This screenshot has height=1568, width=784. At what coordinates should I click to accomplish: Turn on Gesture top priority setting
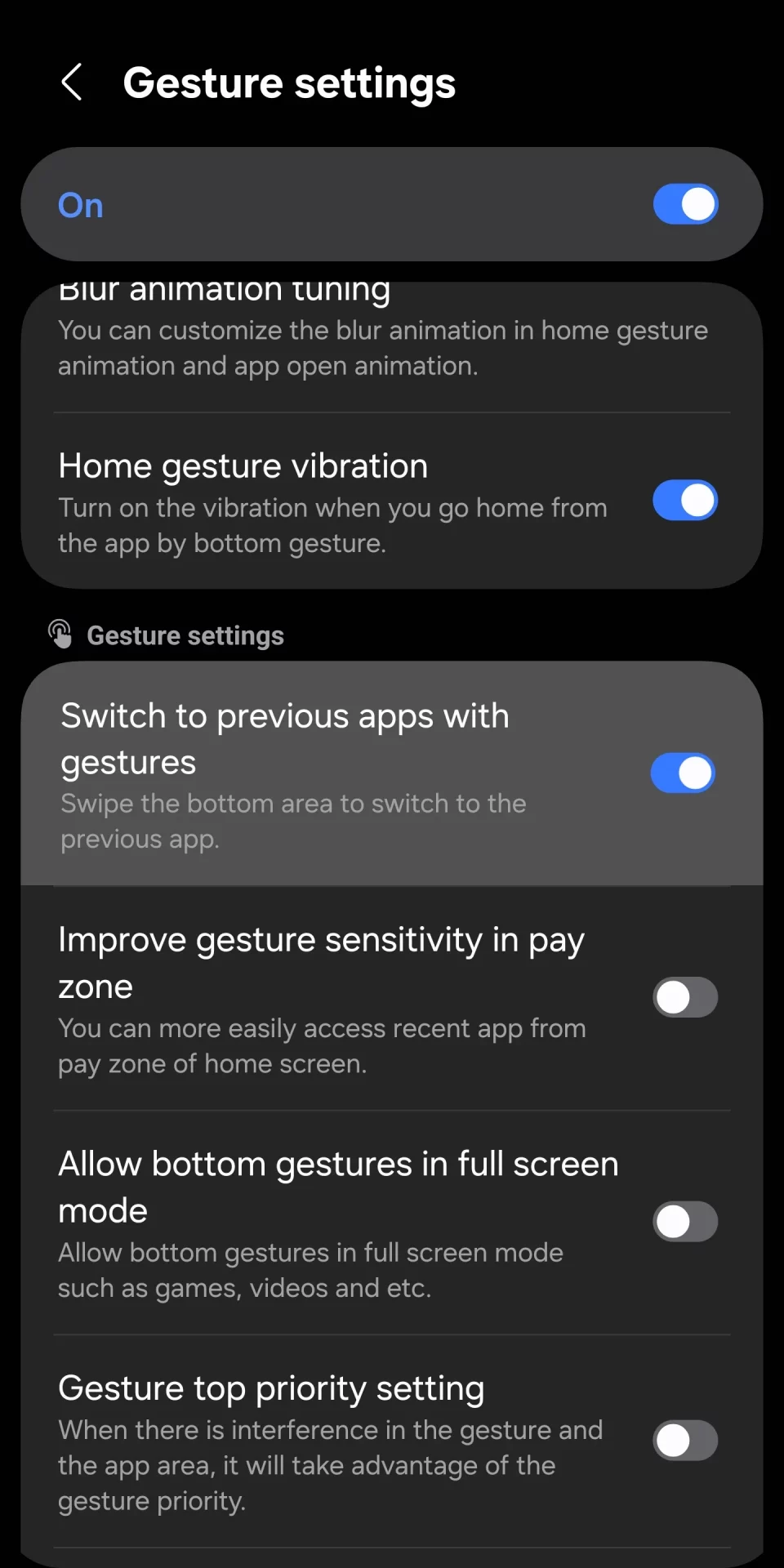click(x=684, y=1441)
